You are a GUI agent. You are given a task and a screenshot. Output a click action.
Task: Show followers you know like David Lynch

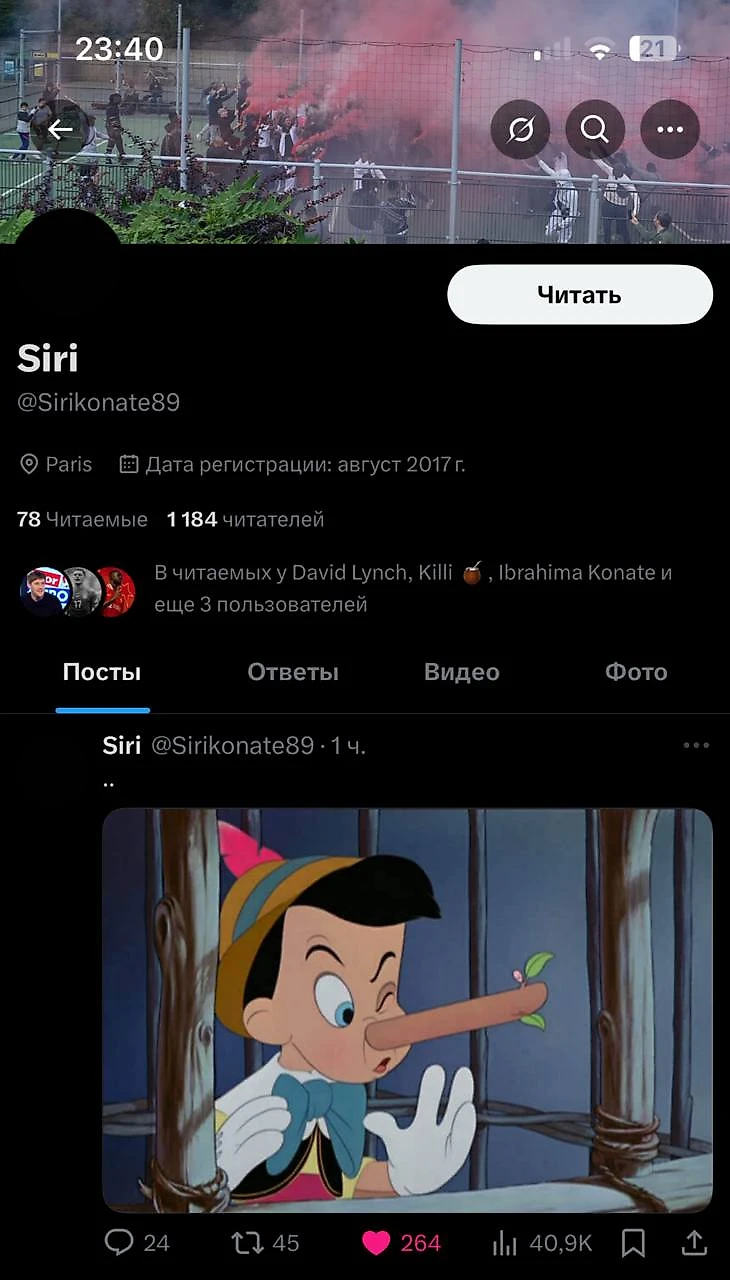(412, 588)
